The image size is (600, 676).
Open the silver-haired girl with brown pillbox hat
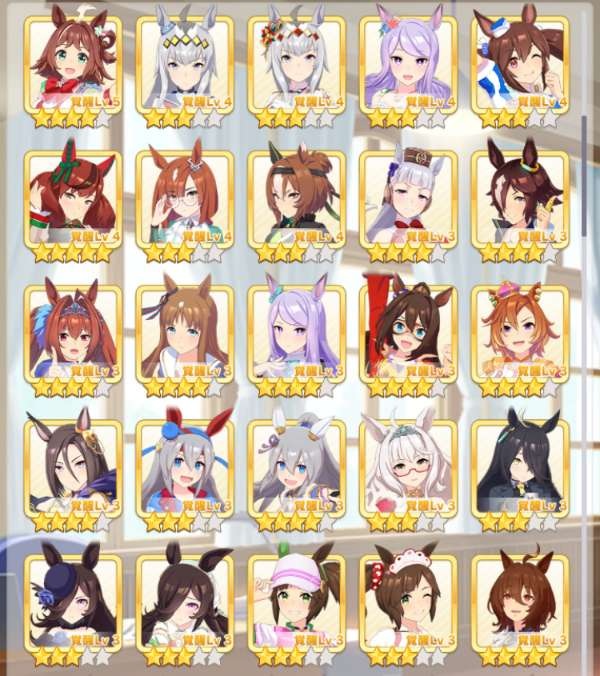point(408,200)
